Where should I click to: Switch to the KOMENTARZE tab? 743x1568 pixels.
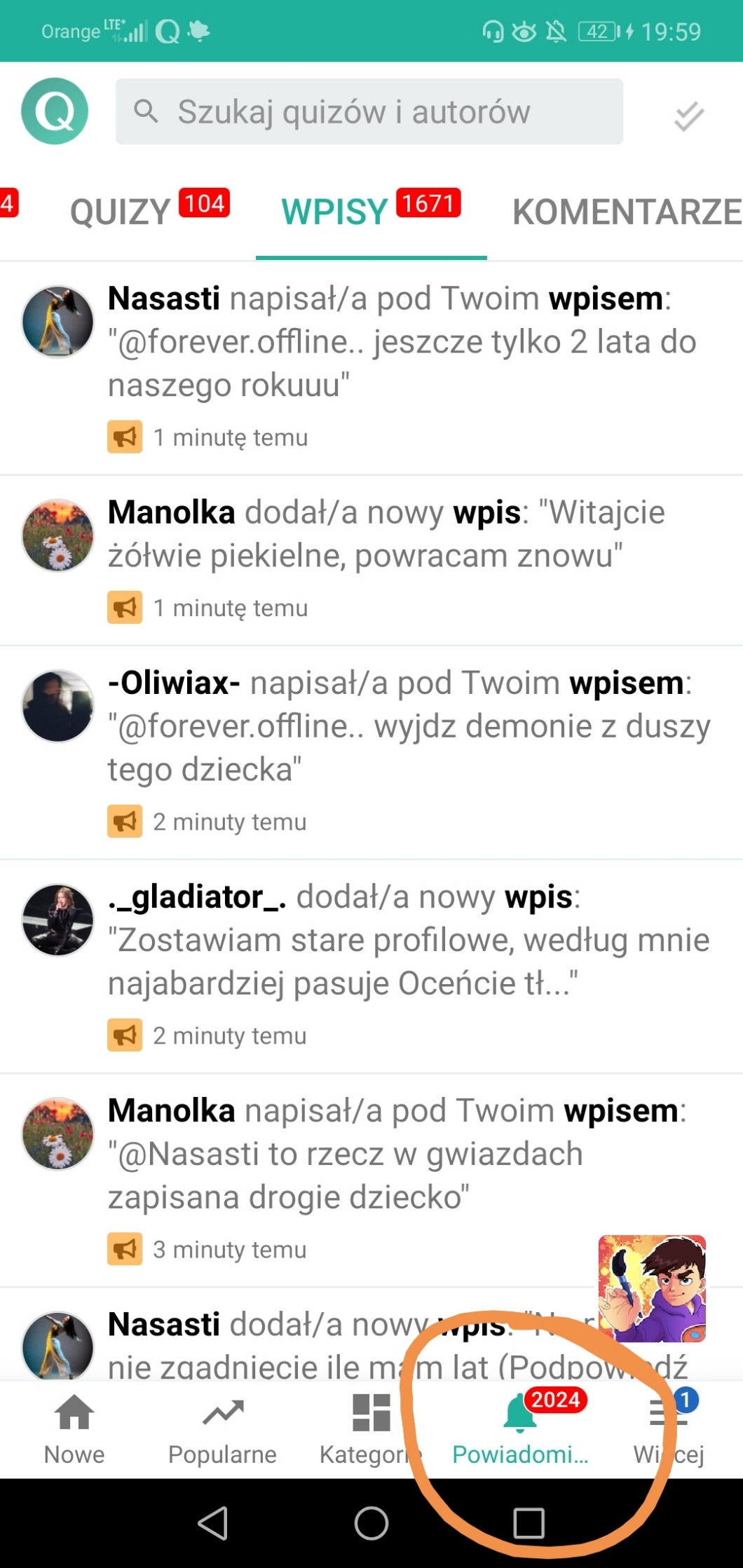click(626, 212)
